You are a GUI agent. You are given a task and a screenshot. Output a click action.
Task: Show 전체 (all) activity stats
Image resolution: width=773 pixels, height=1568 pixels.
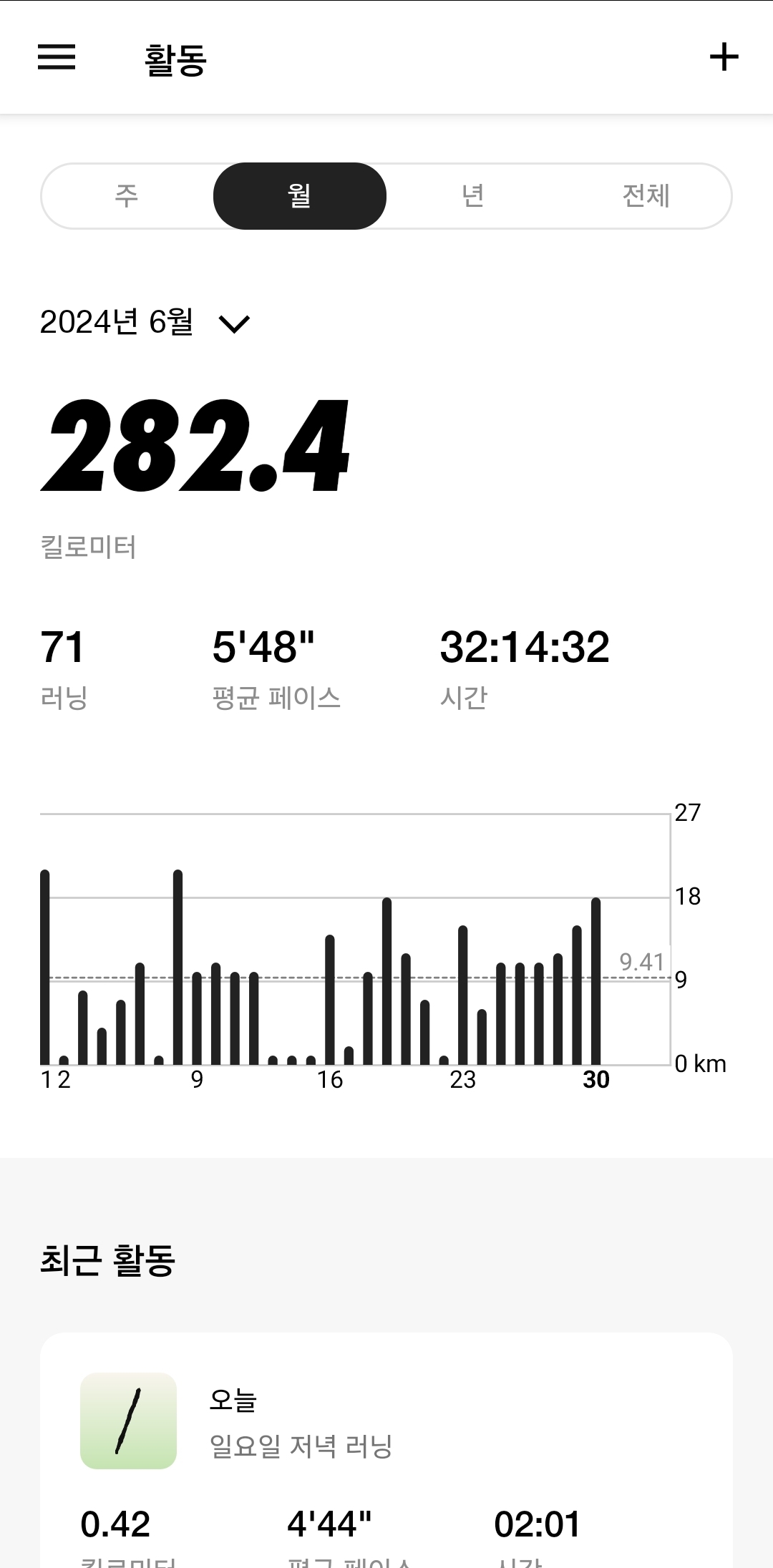[646, 196]
